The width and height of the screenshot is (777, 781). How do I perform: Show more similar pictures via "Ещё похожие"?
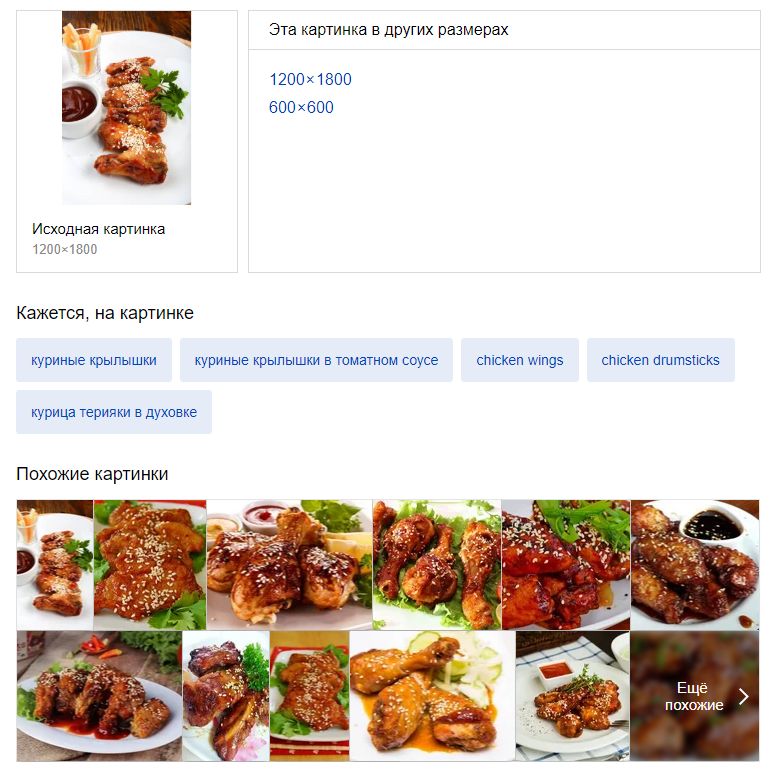695,696
